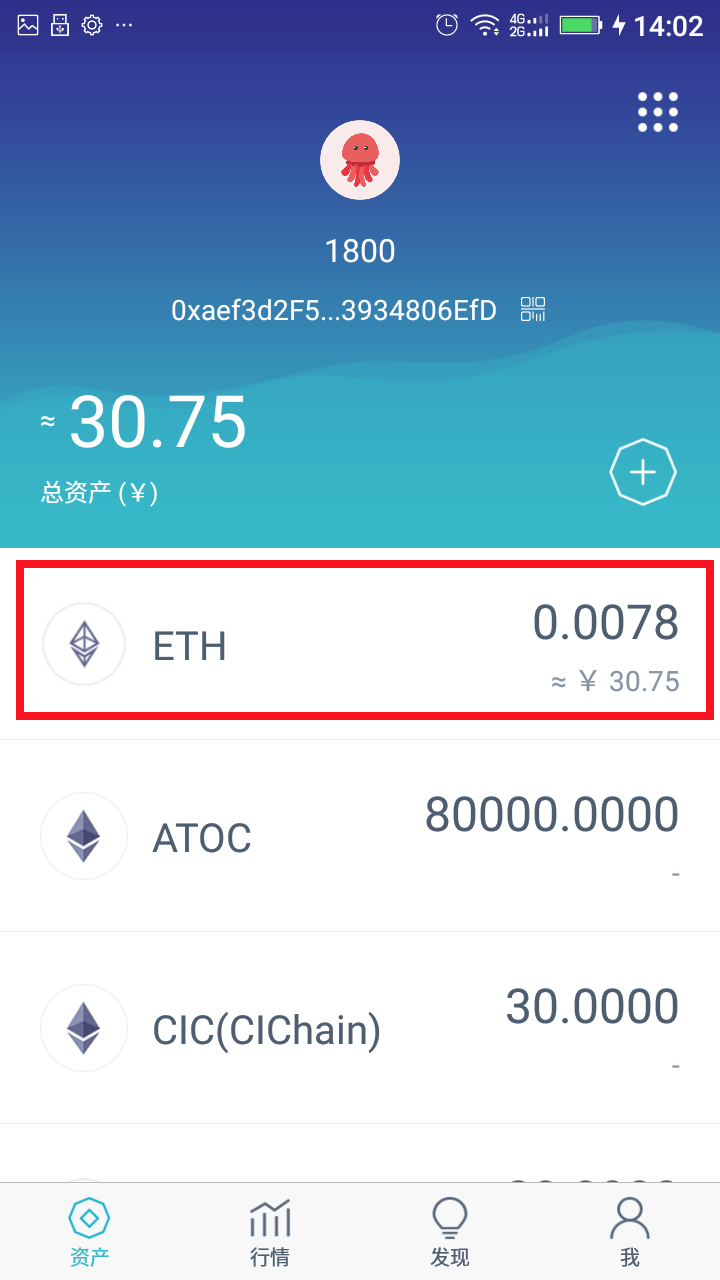Open the highlighted ETH asset row
The height and width of the screenshot is (1280, 720).
[360, 644]
